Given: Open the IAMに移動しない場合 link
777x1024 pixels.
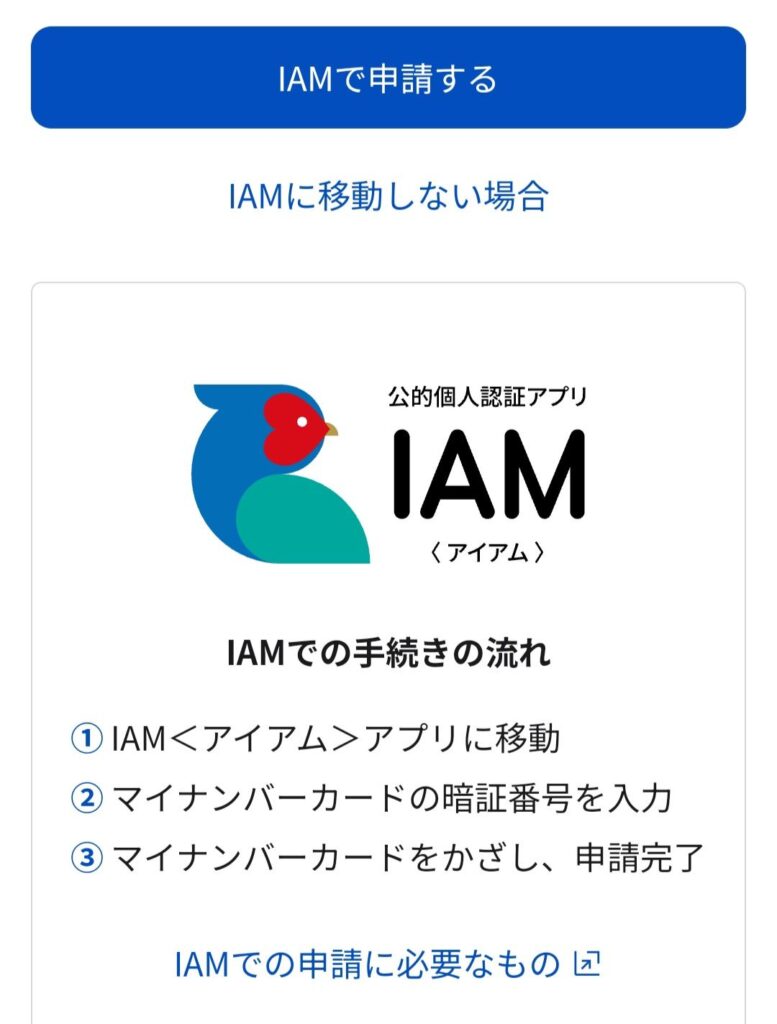Looking at the screenshot, I should (388, 196).
